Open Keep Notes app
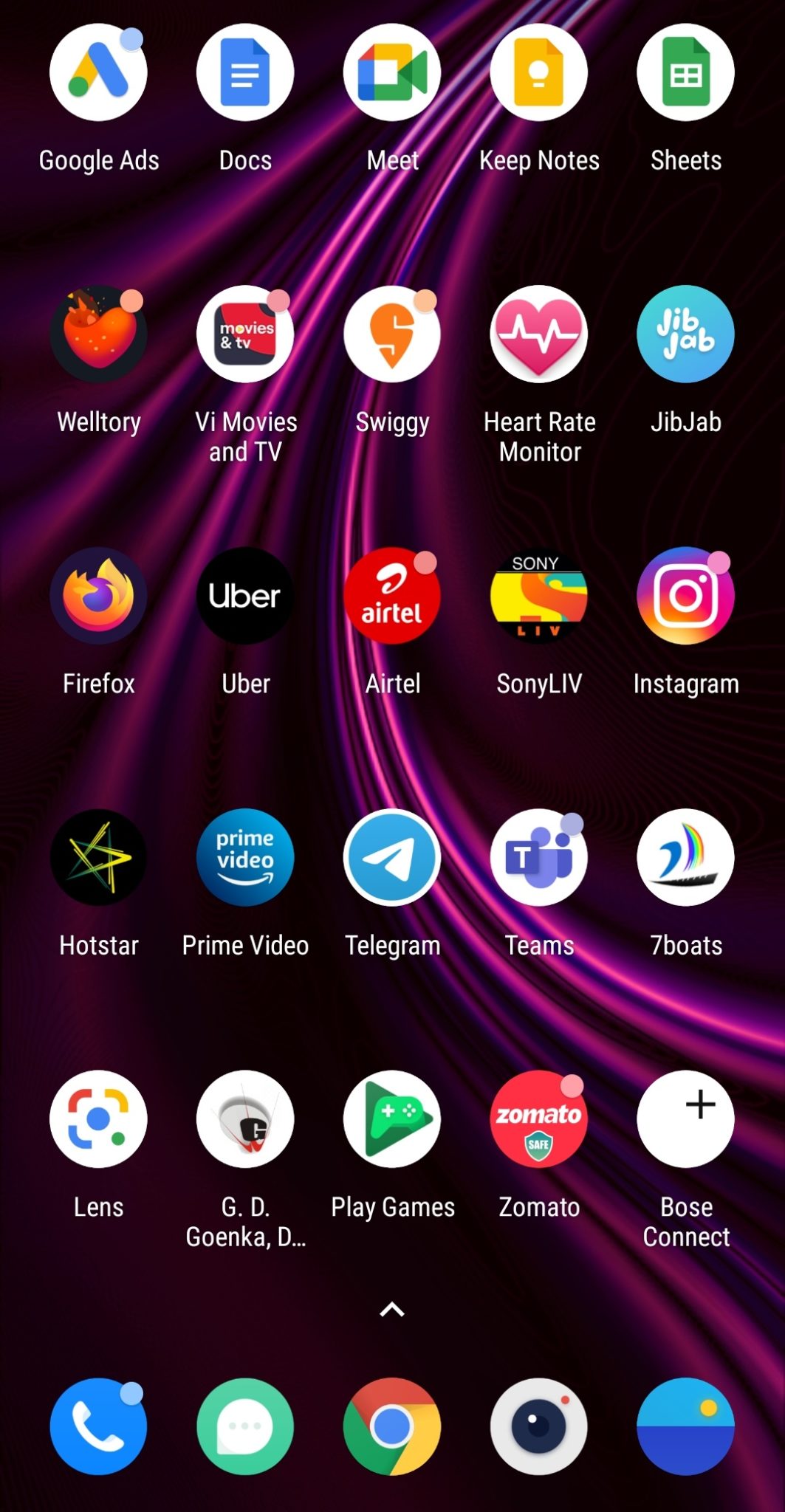 pyautogui.click(x=539, y=72)
